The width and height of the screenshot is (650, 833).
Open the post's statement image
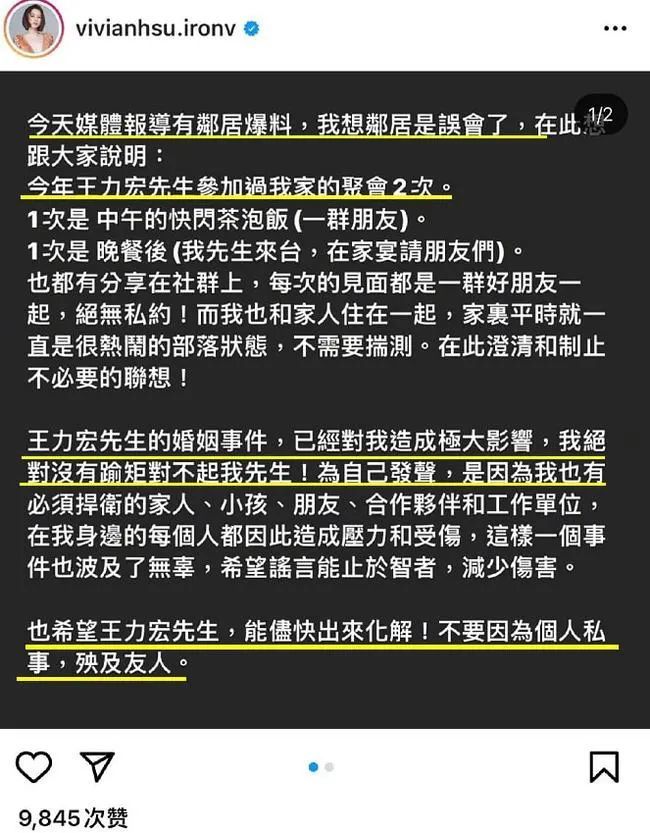click(325, 400)
